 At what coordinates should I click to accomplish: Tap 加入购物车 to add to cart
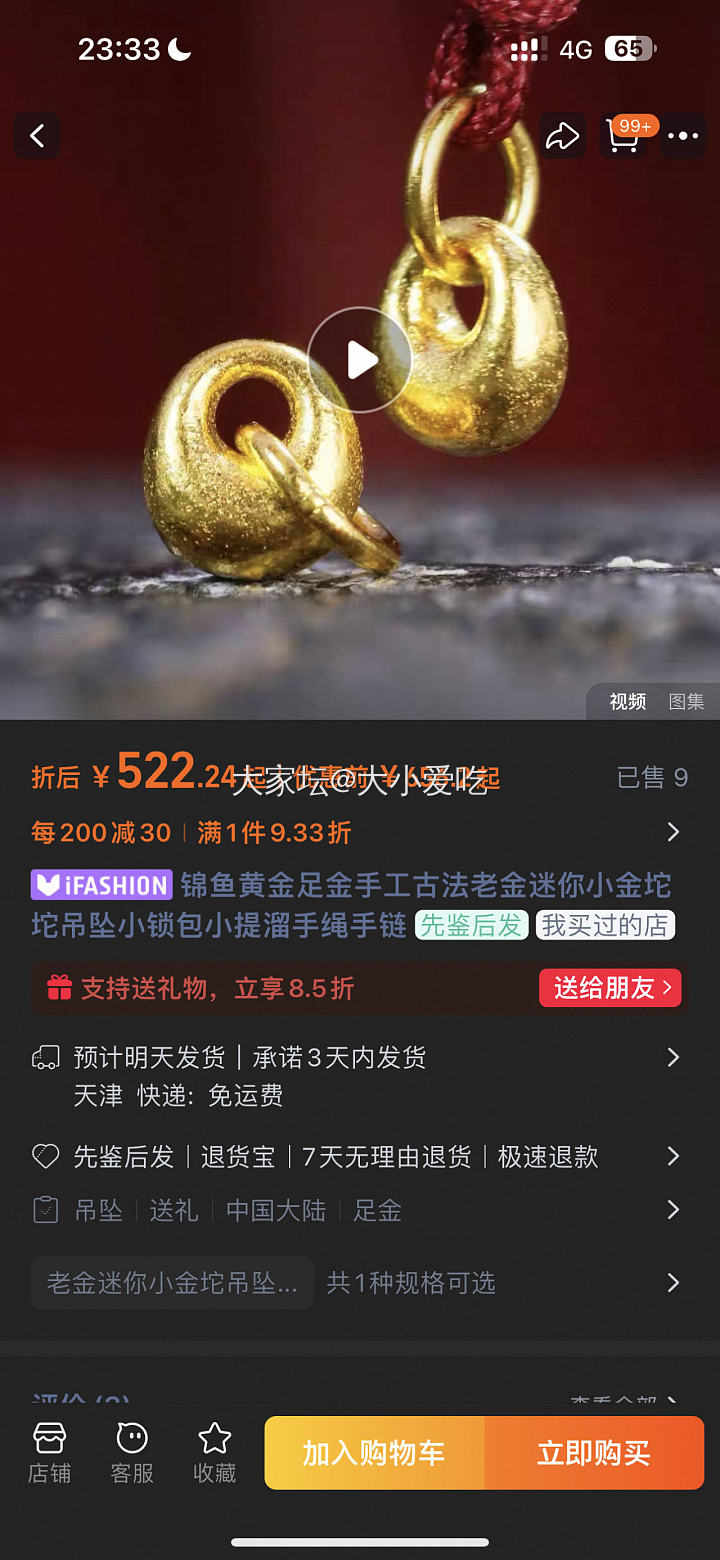click(375, 1453)
